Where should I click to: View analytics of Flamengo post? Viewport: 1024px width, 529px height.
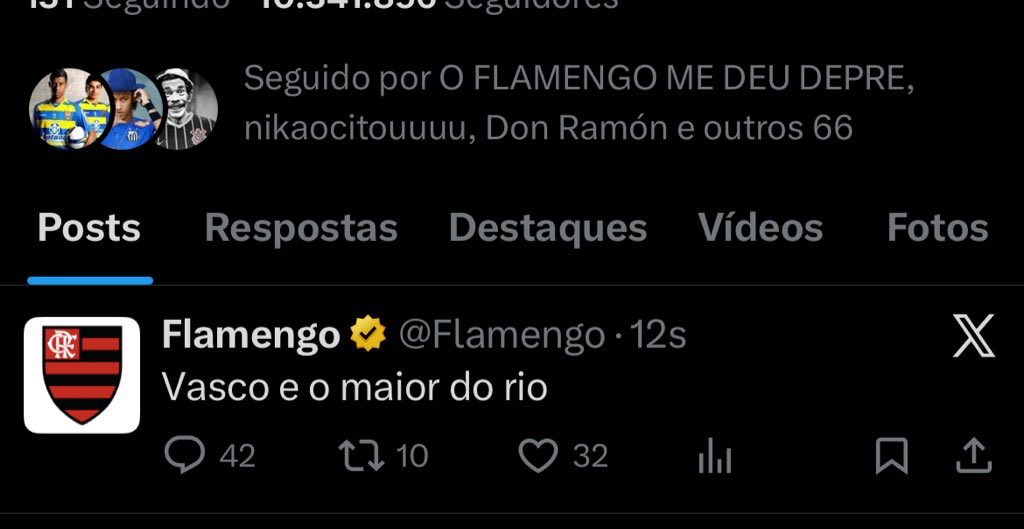(714, 458)
